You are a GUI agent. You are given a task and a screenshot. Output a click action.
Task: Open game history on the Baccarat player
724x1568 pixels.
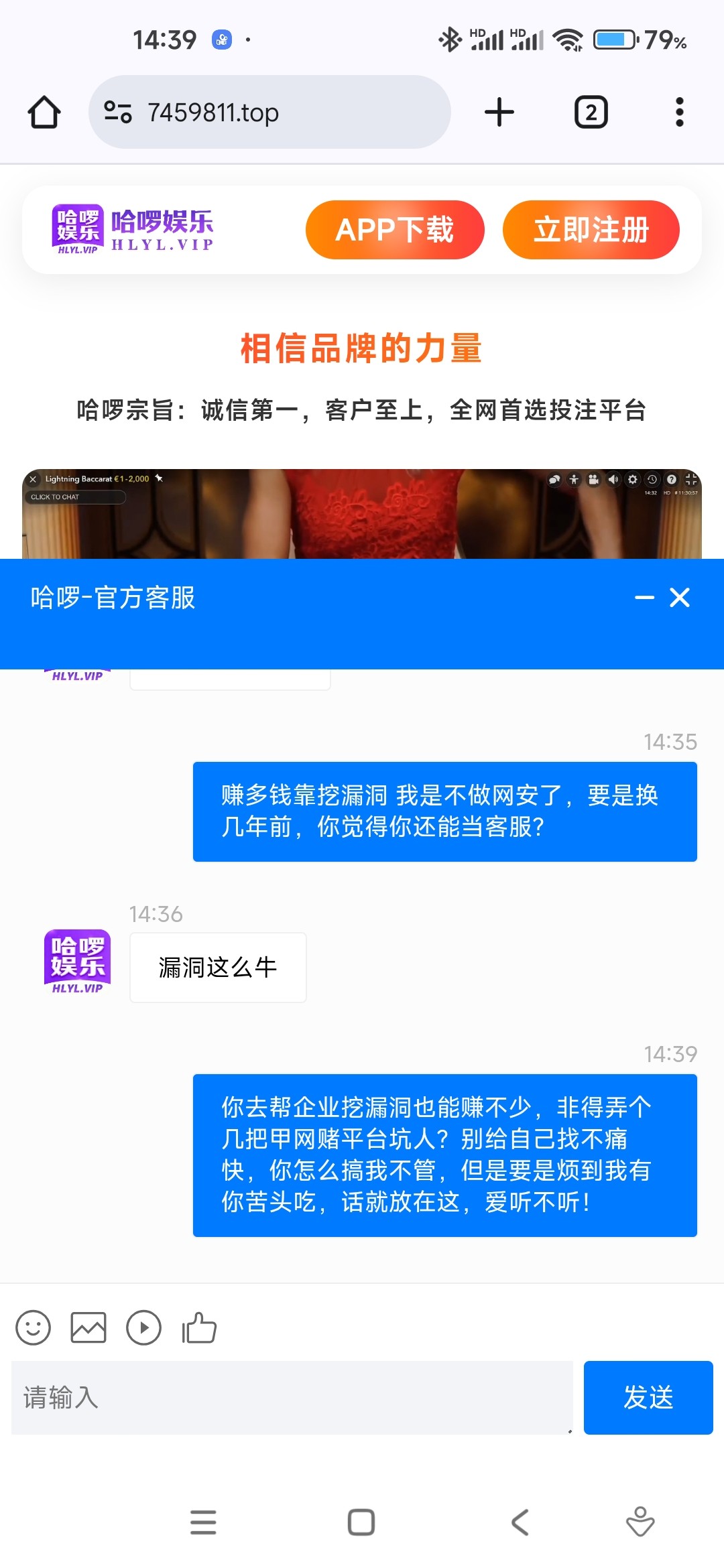(x=652, y=479)
